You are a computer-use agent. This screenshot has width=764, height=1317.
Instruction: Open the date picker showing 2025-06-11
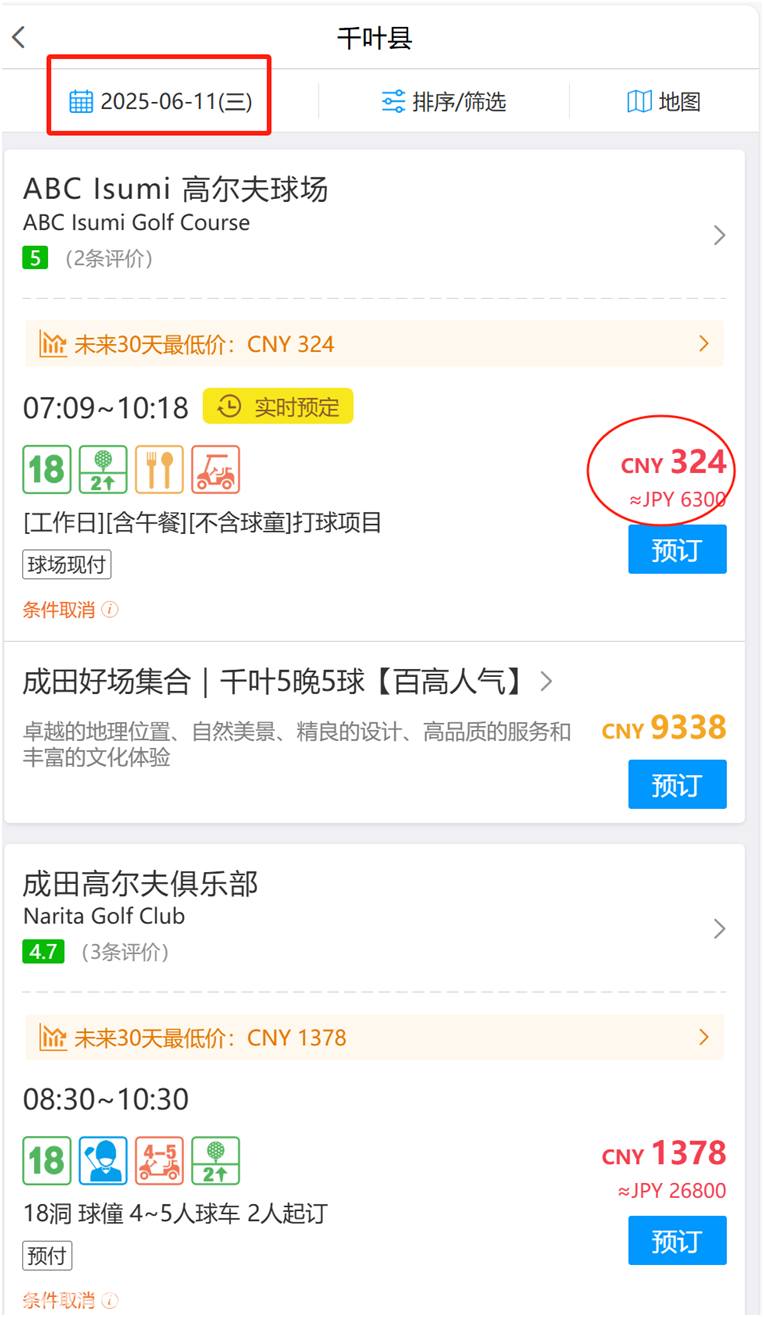160,101
